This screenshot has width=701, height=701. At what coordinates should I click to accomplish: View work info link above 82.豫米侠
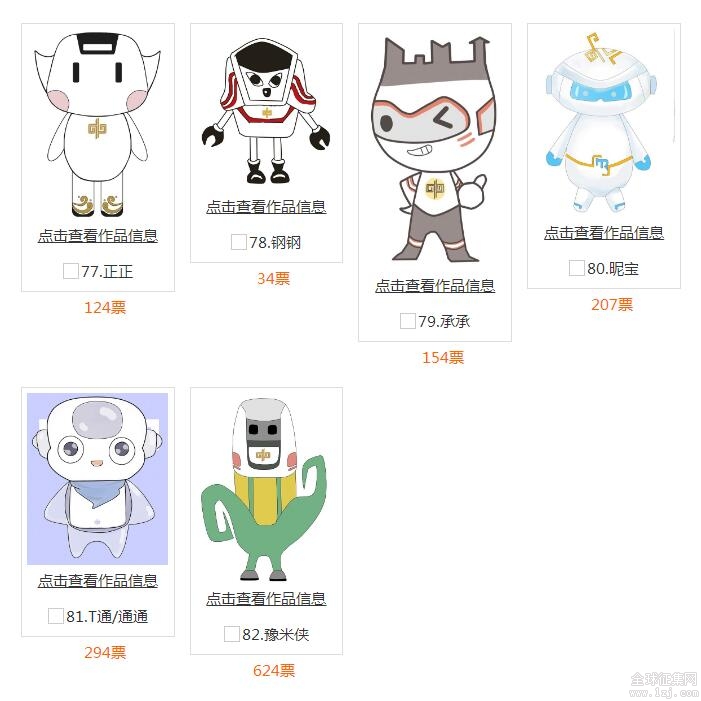click(x=266, y=599)
